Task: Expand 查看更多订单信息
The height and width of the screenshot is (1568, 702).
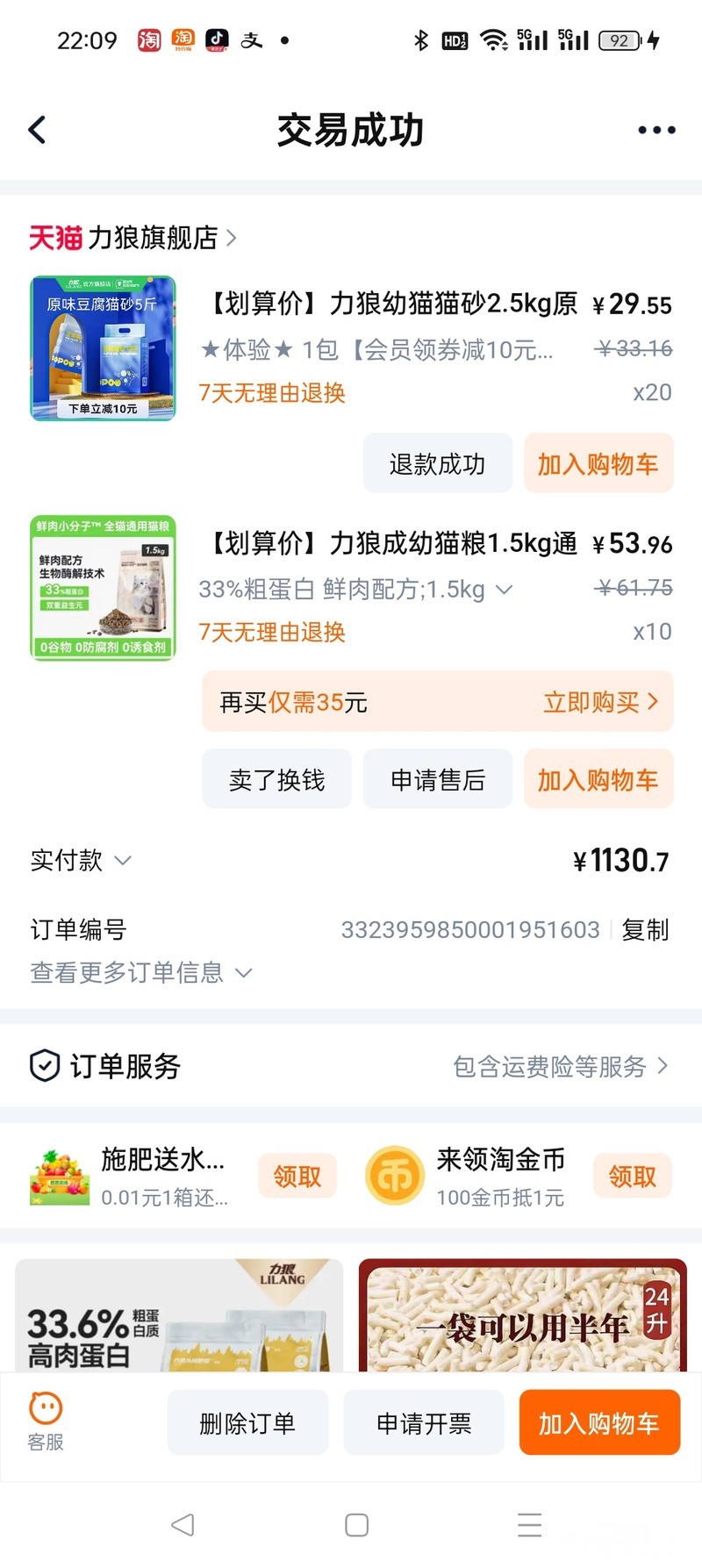Action: [x=140, y=972]
